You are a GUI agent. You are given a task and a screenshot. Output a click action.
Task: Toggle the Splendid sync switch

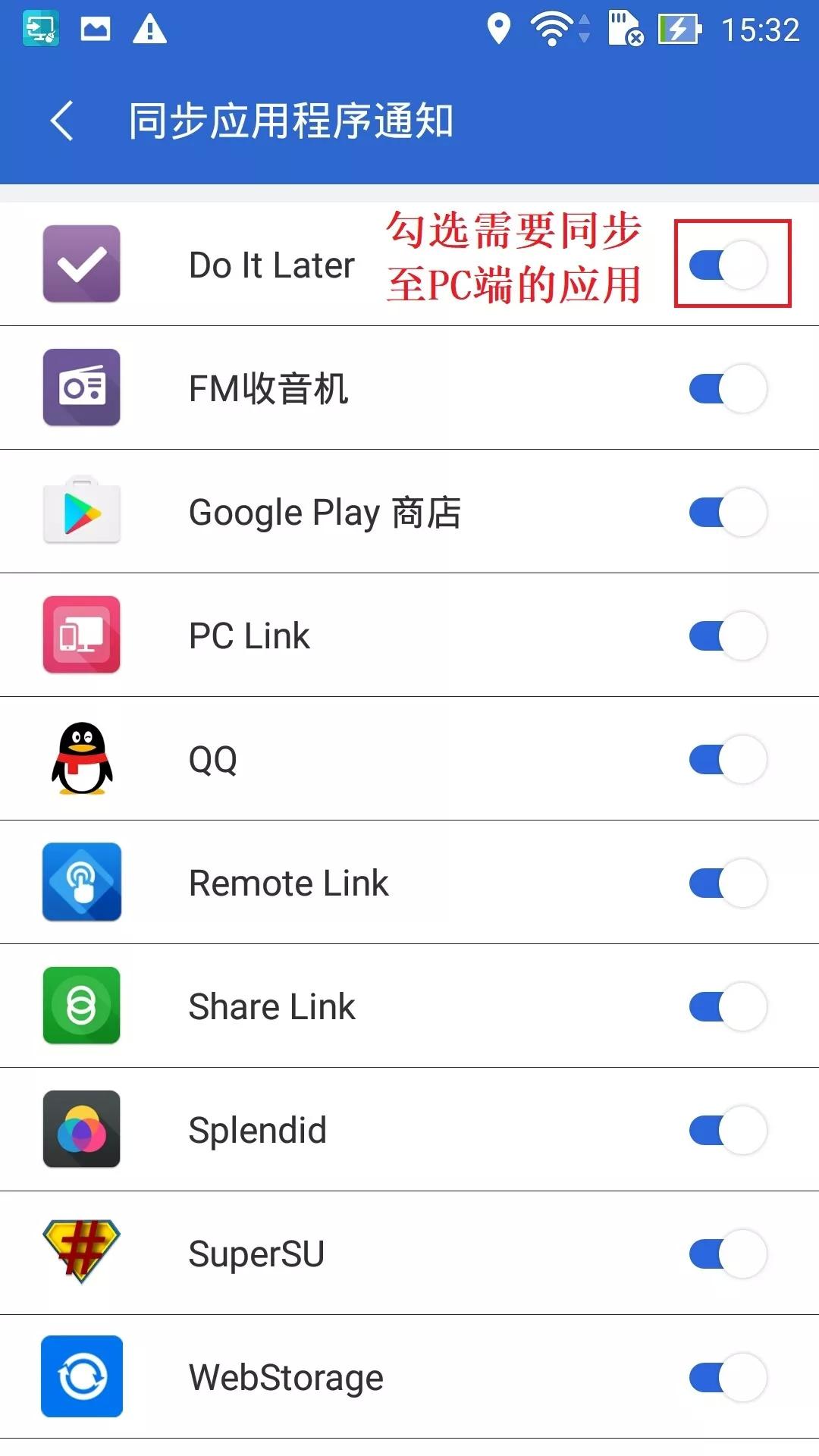pos(728,1130)
